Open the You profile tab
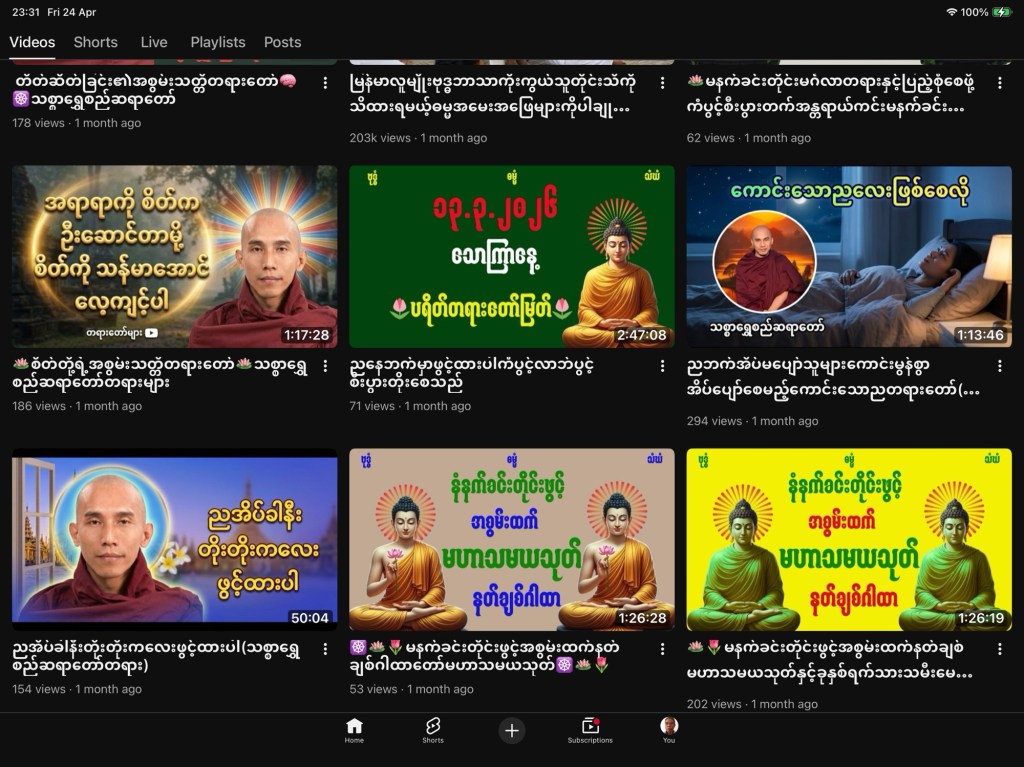 pyautogui.click(x=669, y=731)
